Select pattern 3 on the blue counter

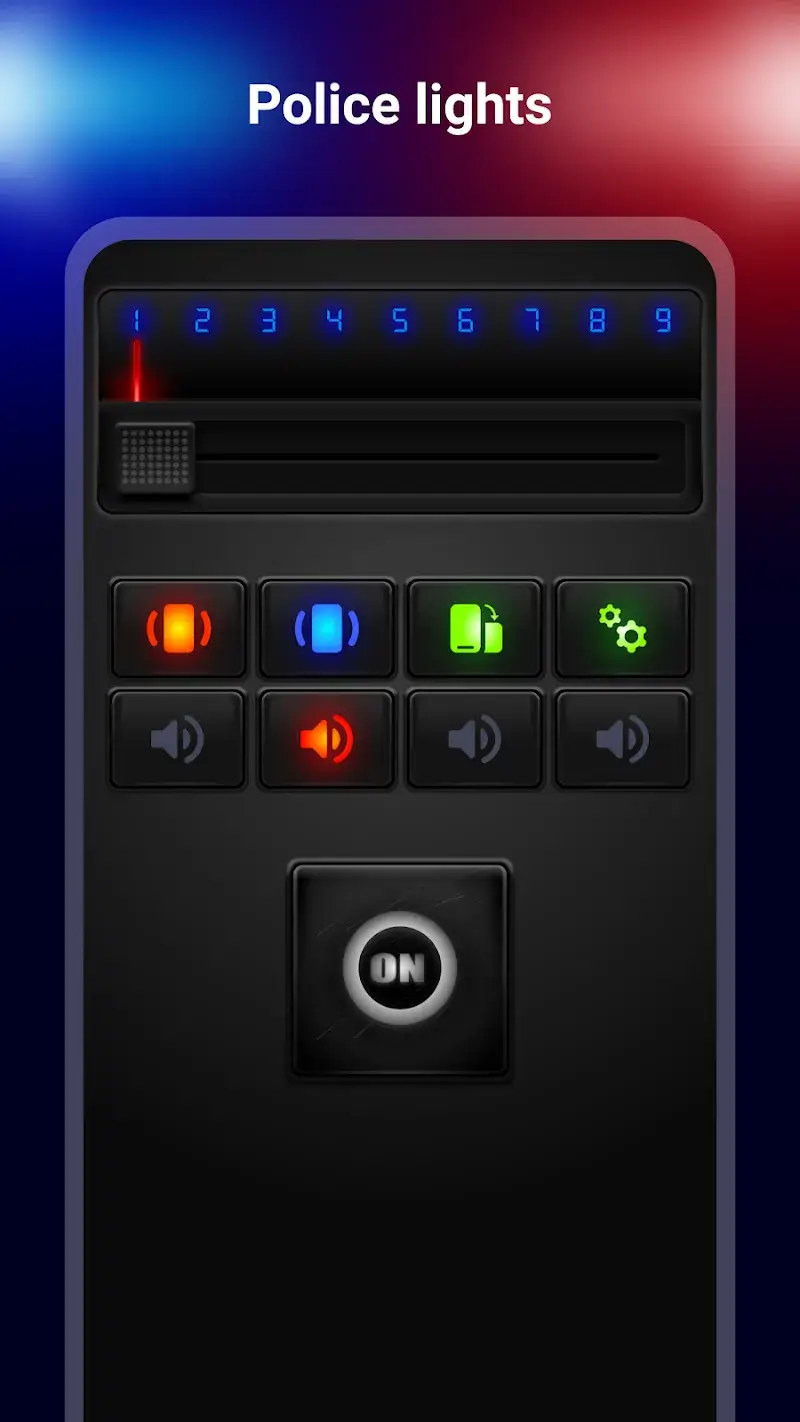(268, 321)
